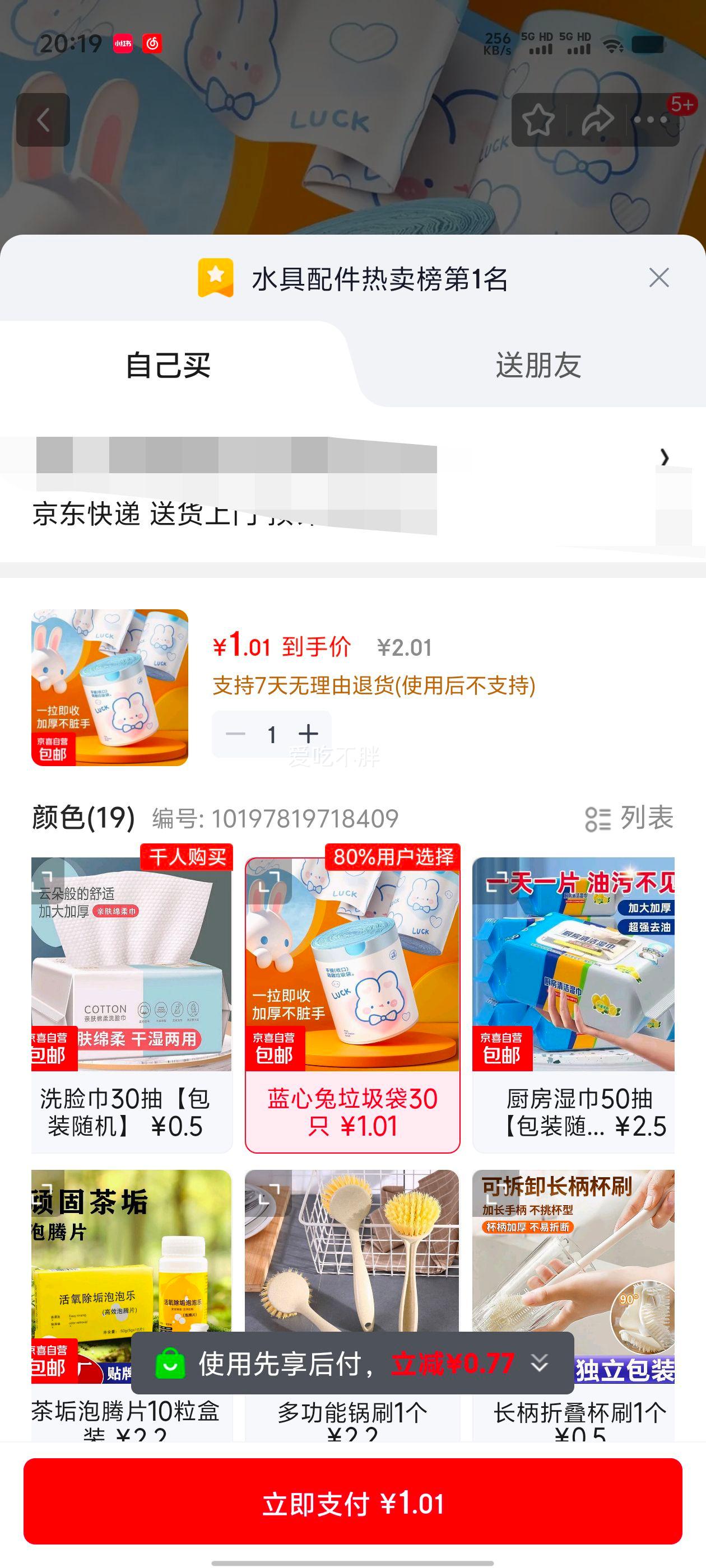The height and width of the screenshot is (1568, 706).
Task: Switch to the 送朋友 tab
Action: 538,365
